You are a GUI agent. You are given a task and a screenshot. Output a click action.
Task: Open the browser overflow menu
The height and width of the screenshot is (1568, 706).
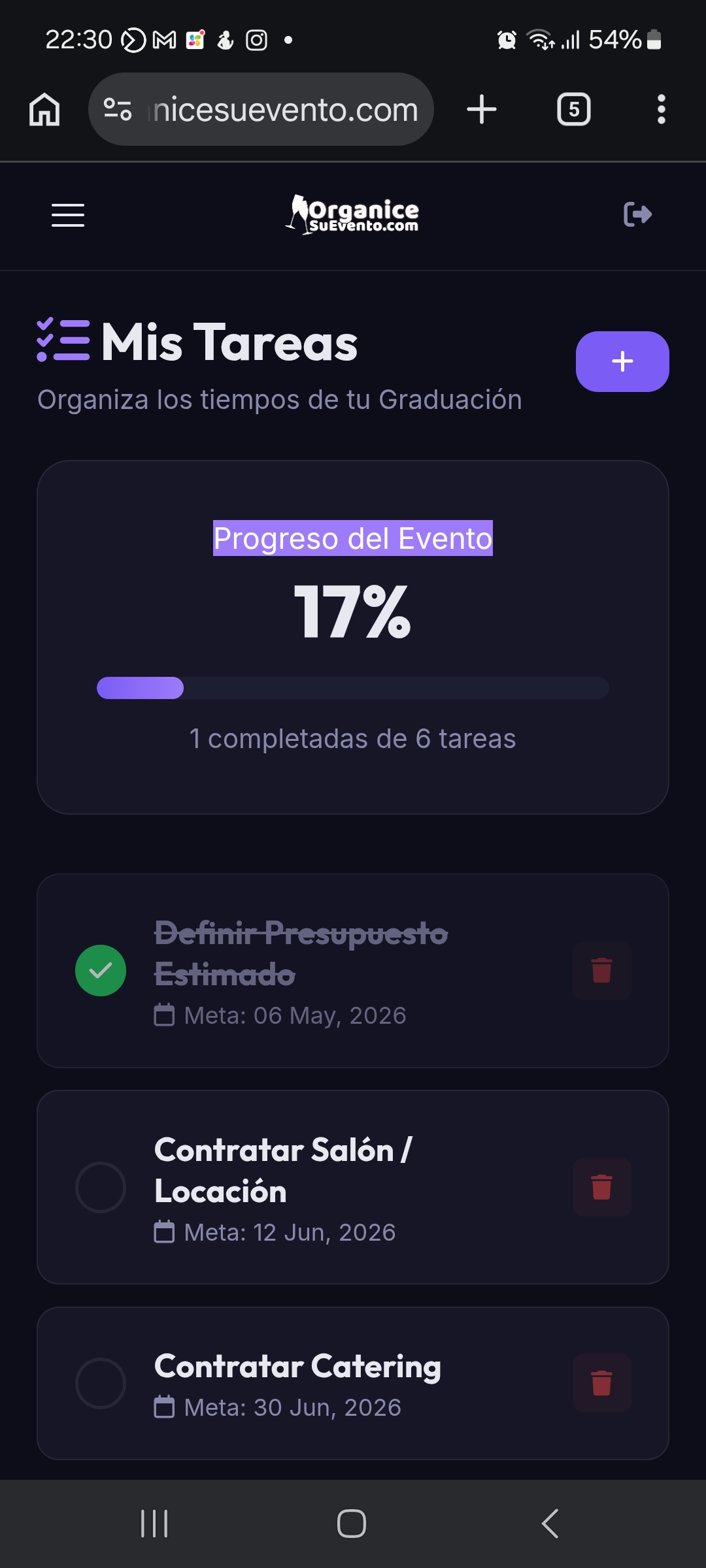(x=661, y=109)
